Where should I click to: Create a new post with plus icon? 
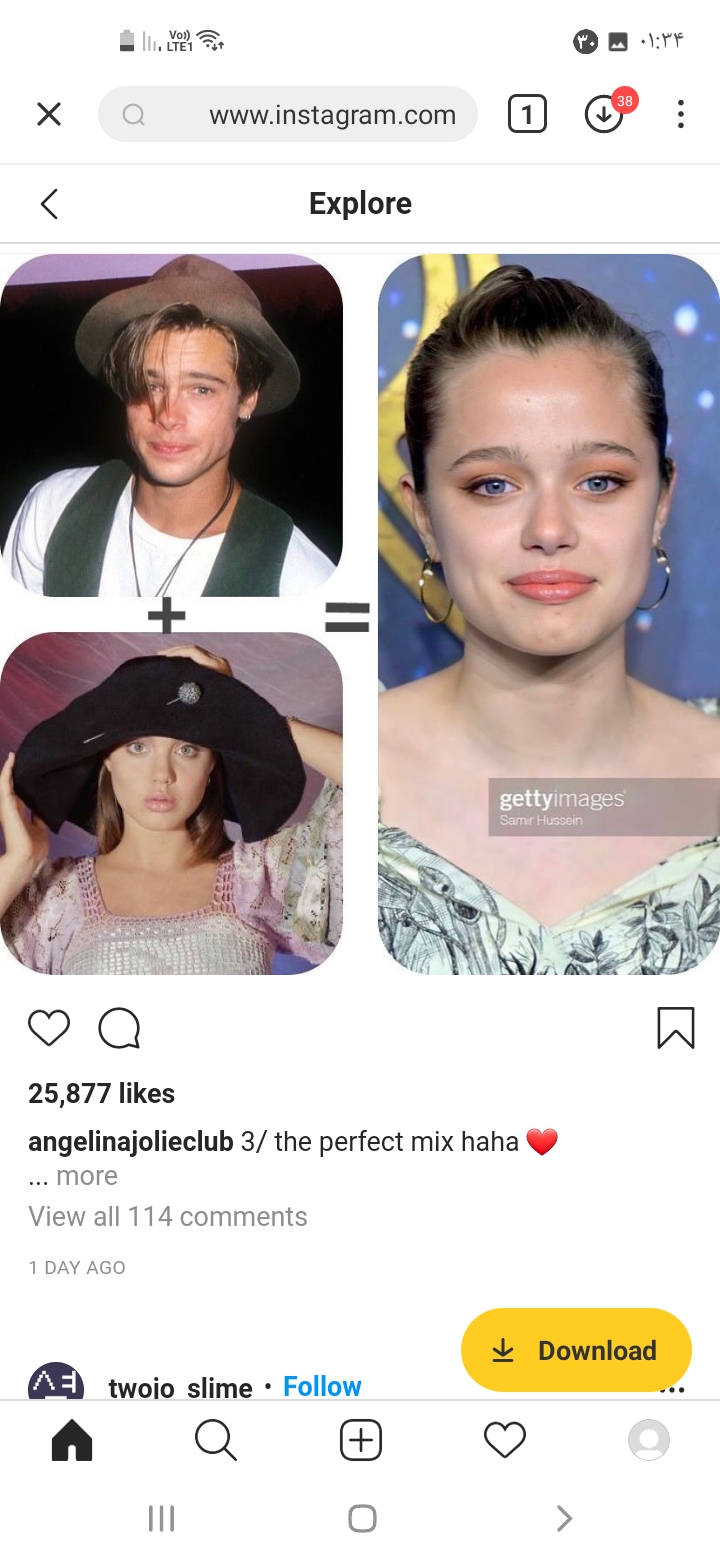[360, 1440]
